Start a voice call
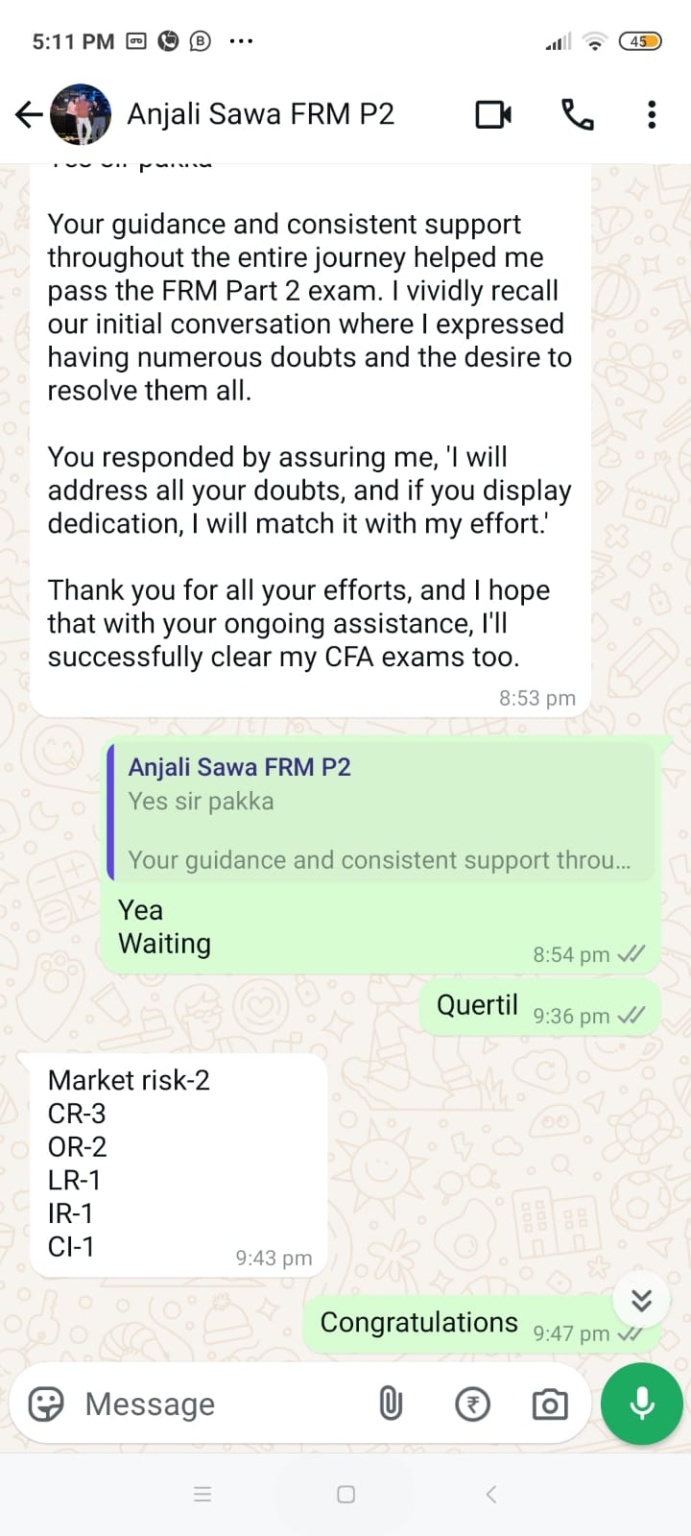 pos(577,115)
